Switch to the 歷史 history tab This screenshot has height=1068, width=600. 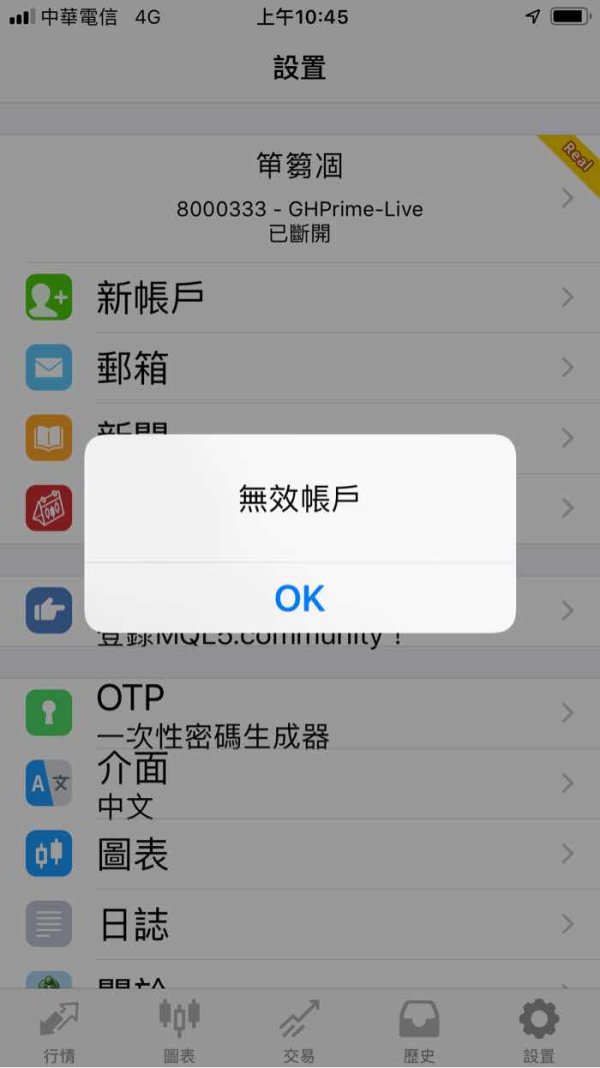[419, 1028]
